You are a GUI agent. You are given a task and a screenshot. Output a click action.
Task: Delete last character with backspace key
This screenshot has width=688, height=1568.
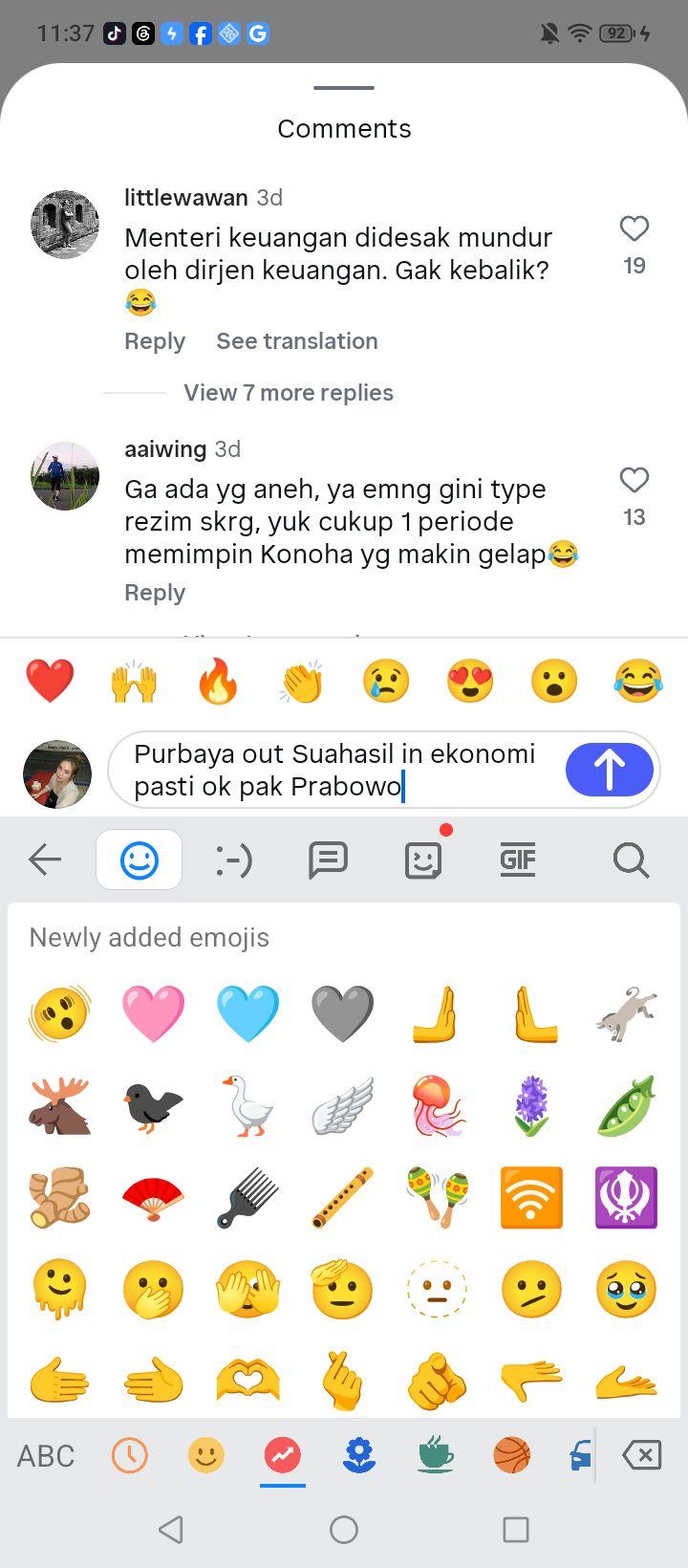point(642,1456)
